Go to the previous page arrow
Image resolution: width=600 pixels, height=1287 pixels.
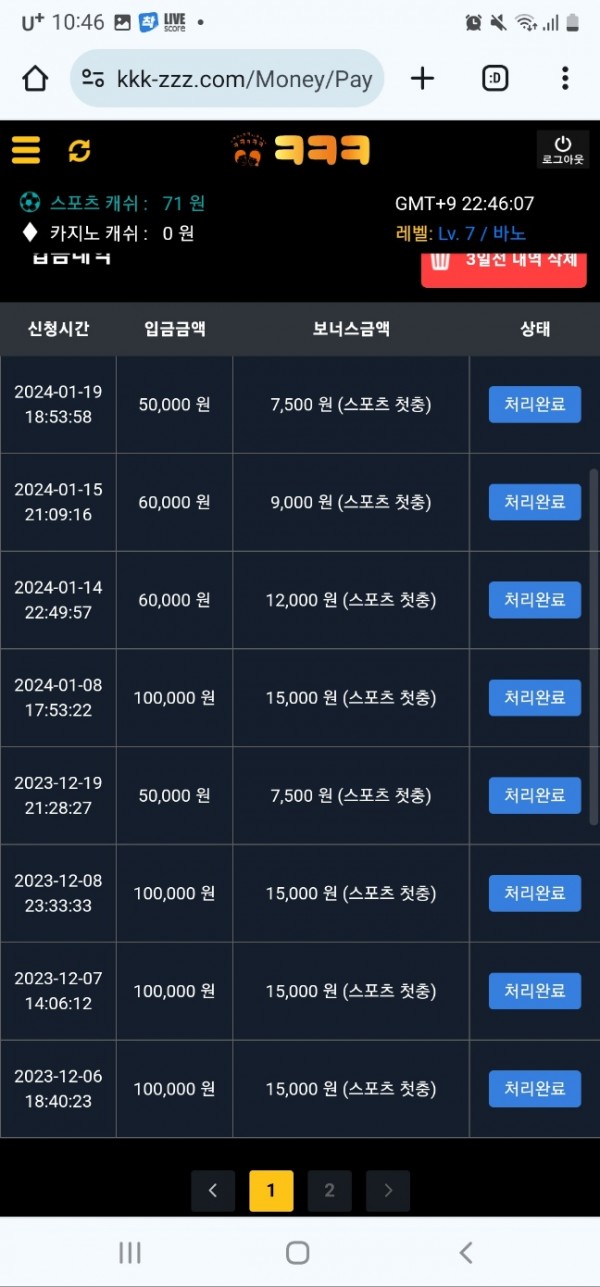pyautogui.click(x=213, y=1191)
